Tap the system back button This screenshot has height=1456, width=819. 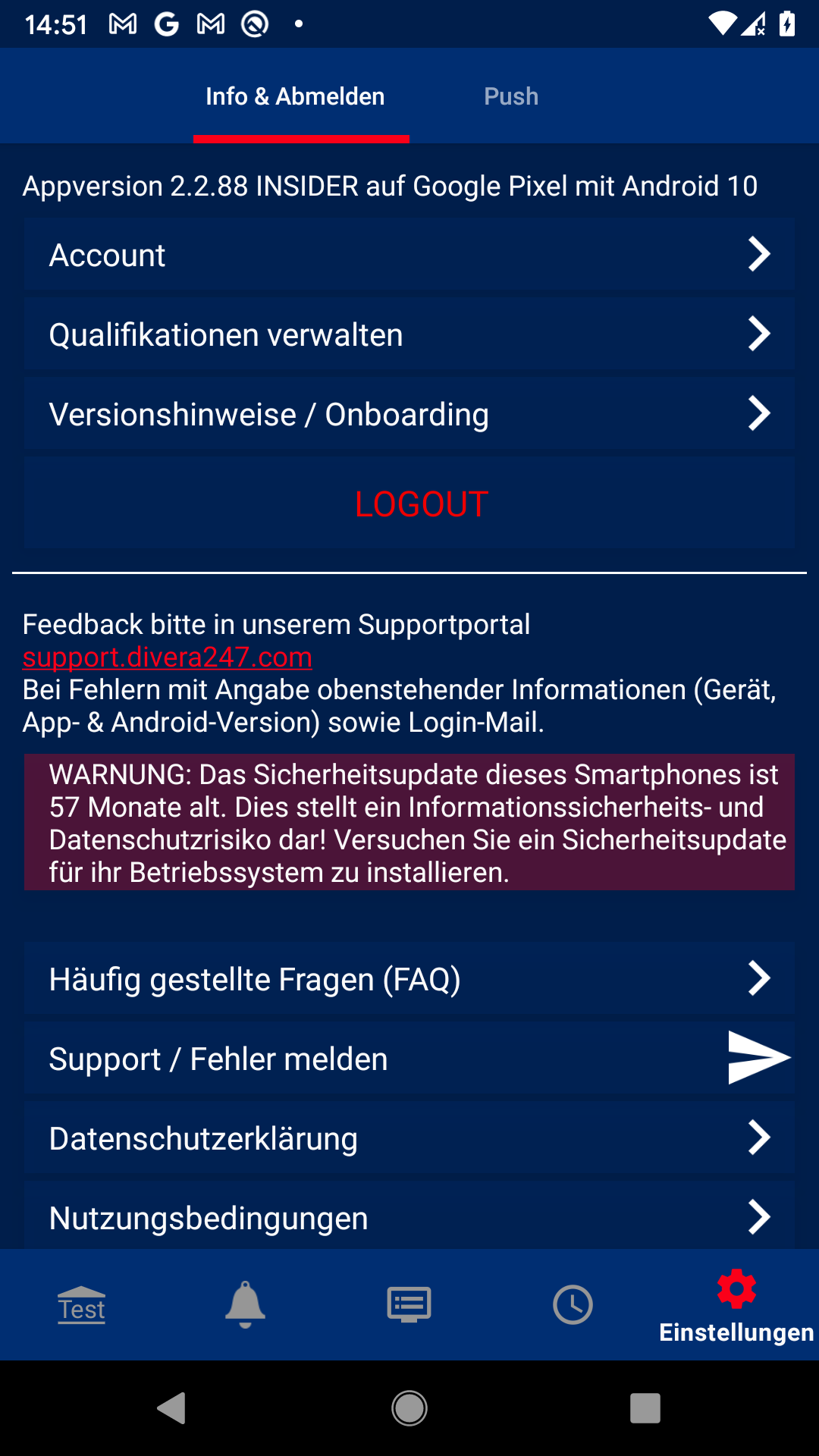point(172,1408)
